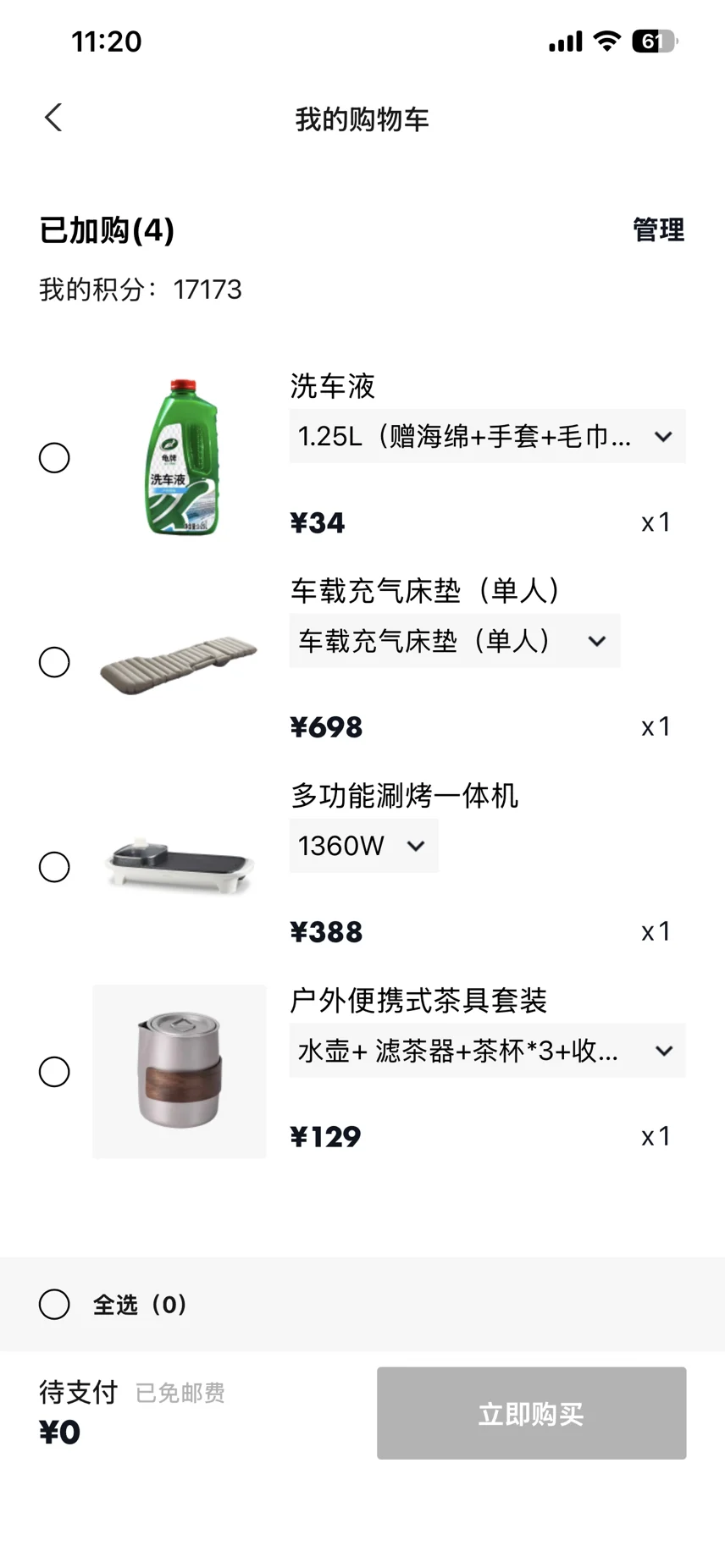
Task: Select the 洗车液 item checkbox
Action: tap(54, 458)
